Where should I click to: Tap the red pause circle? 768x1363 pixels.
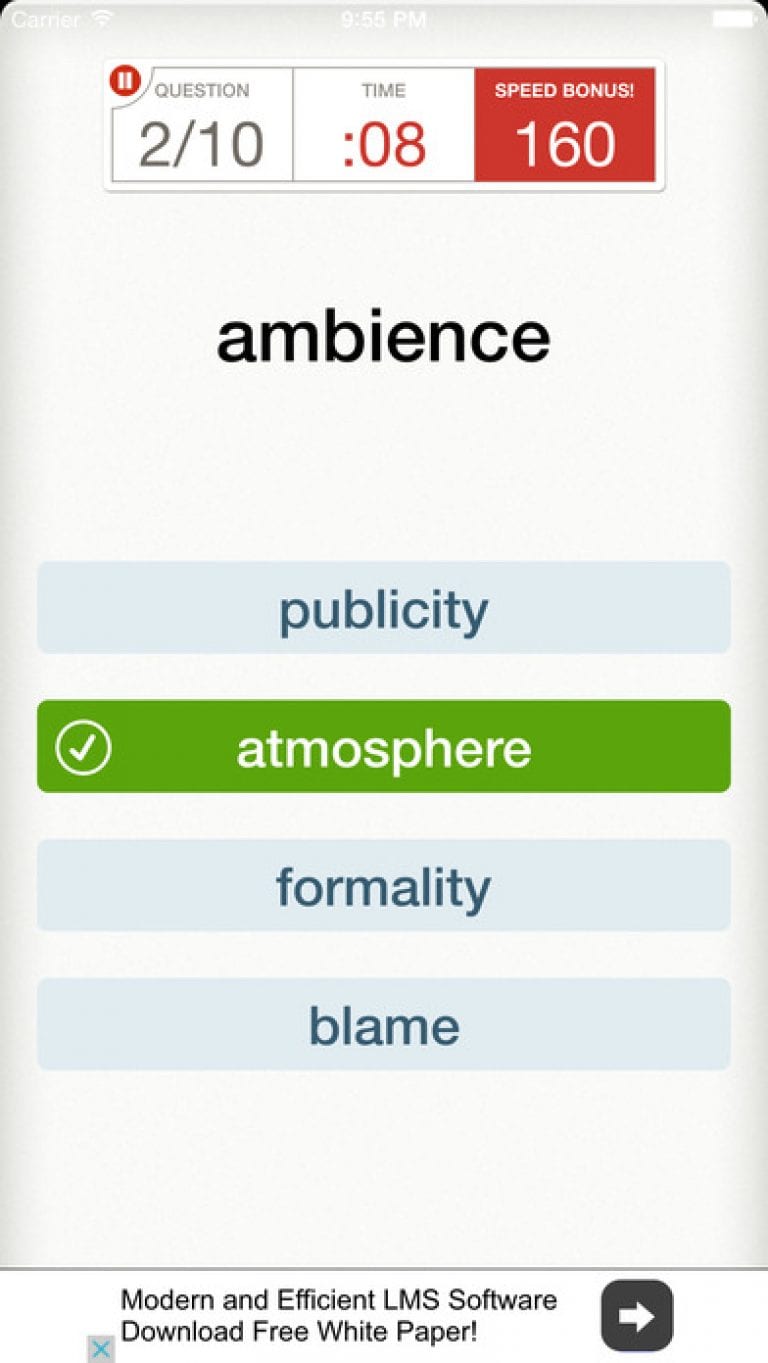(123, 81)
